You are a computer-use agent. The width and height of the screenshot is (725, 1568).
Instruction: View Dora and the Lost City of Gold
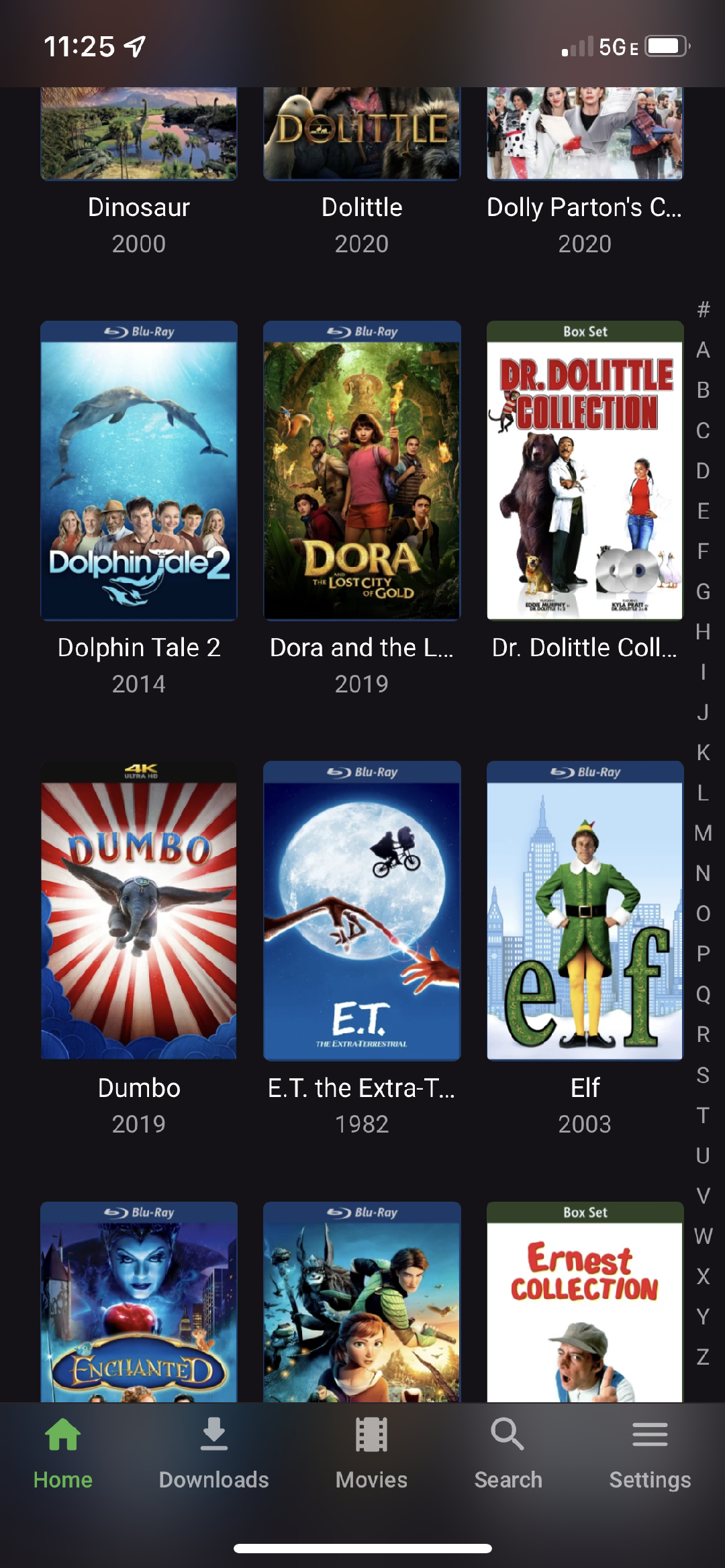(362, 471)
